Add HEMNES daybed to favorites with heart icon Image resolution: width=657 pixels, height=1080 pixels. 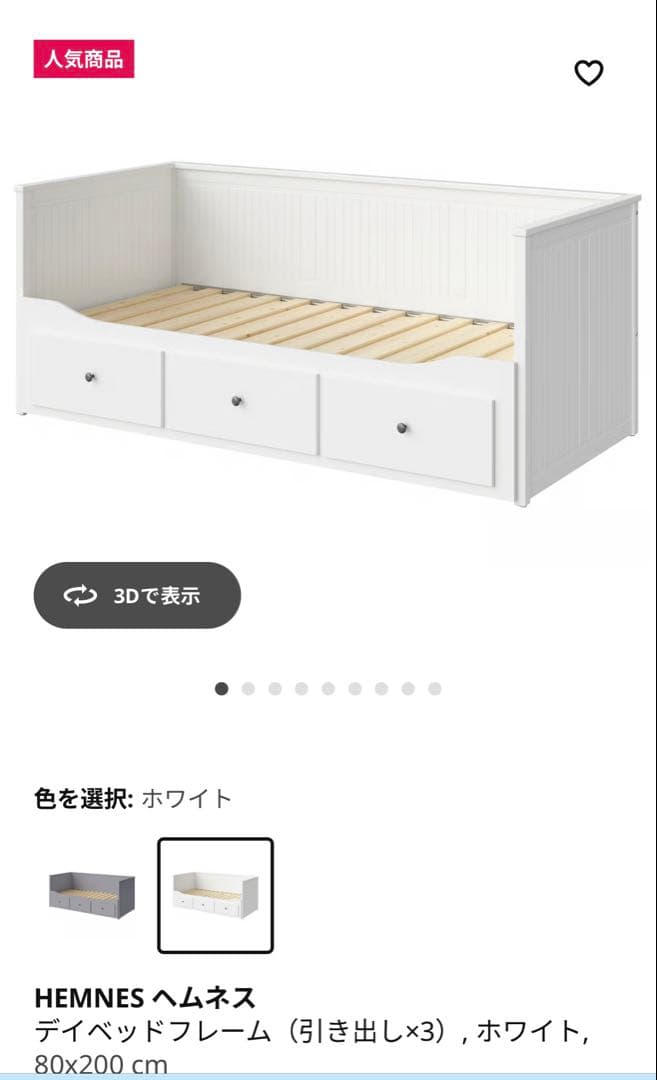pos(589,73)
